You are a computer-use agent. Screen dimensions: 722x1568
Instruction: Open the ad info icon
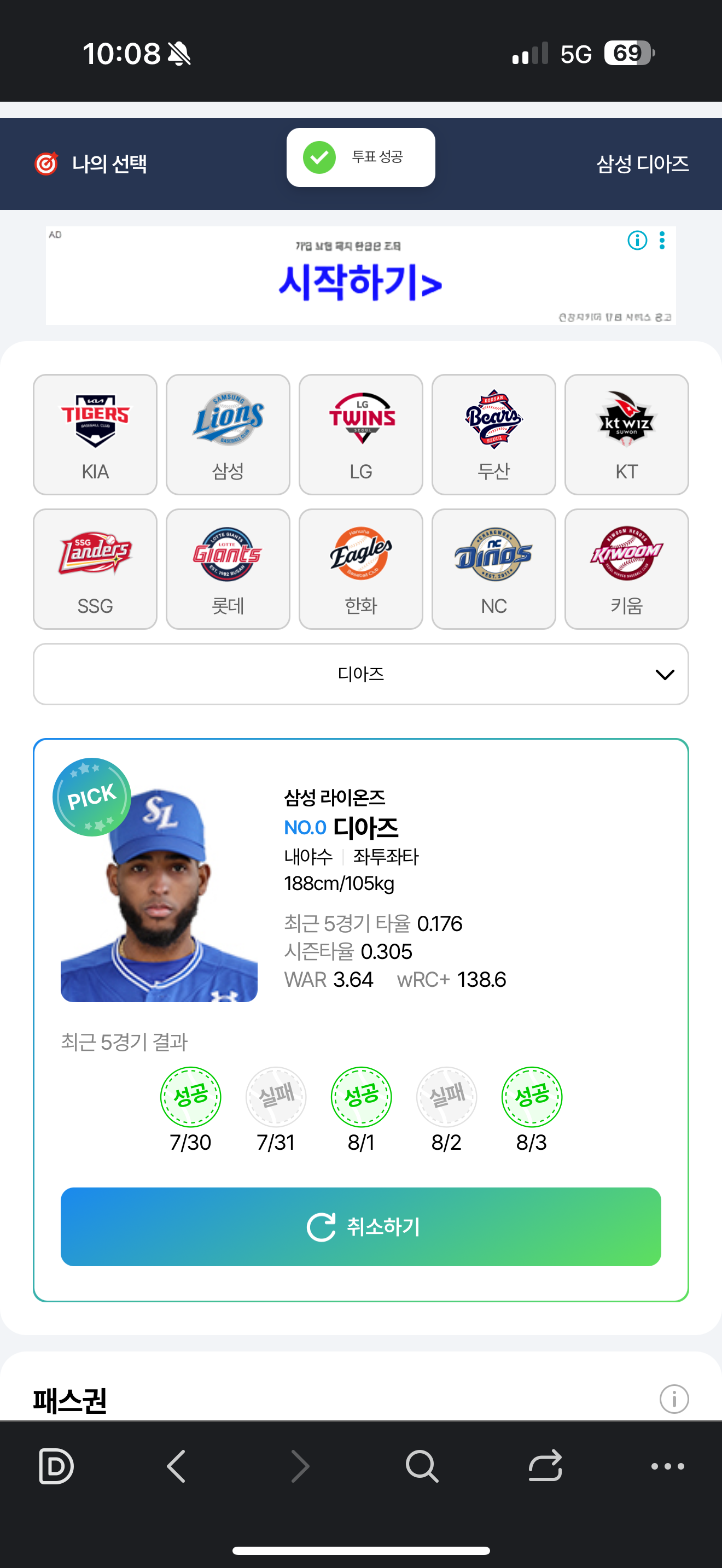(637, 241)
